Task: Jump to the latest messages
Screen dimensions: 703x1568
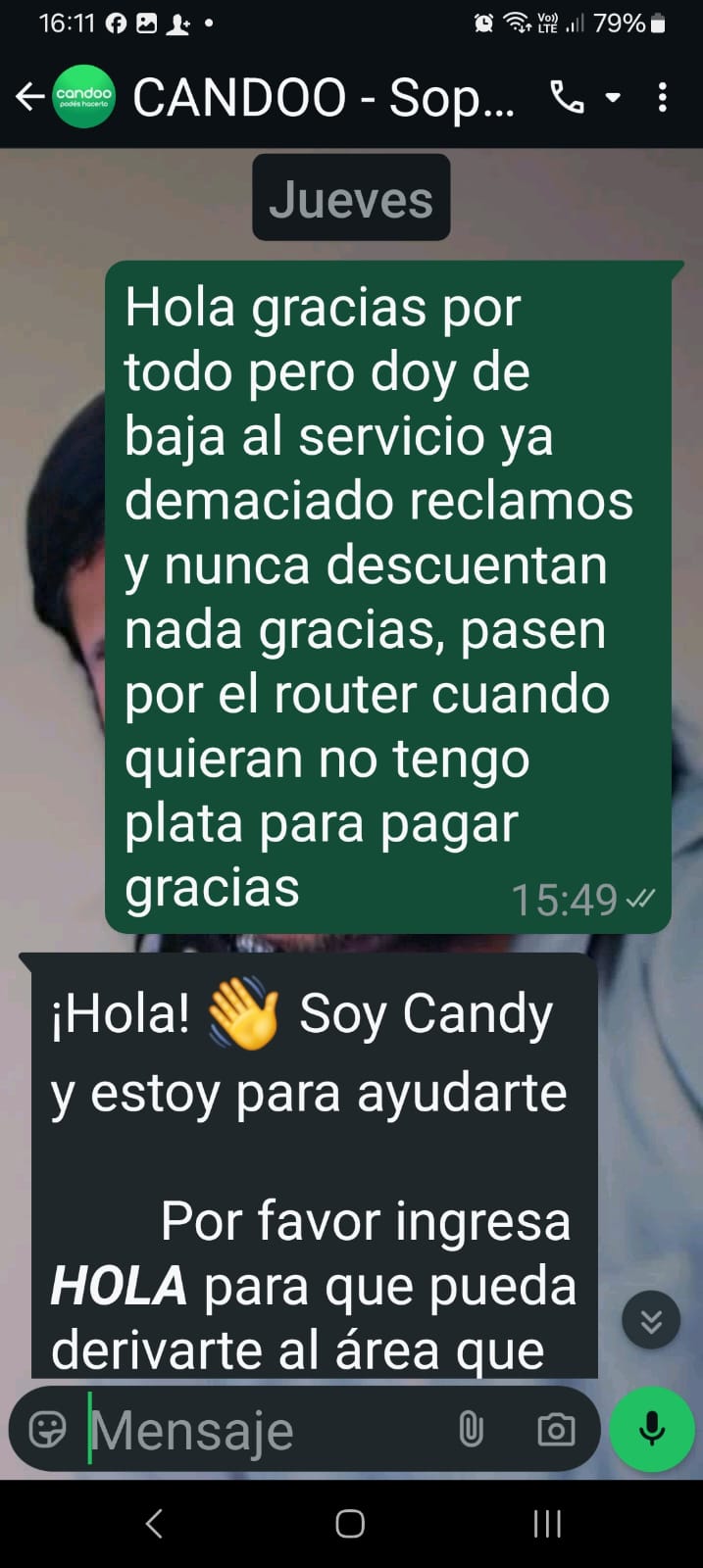Action: point(651,1321)
